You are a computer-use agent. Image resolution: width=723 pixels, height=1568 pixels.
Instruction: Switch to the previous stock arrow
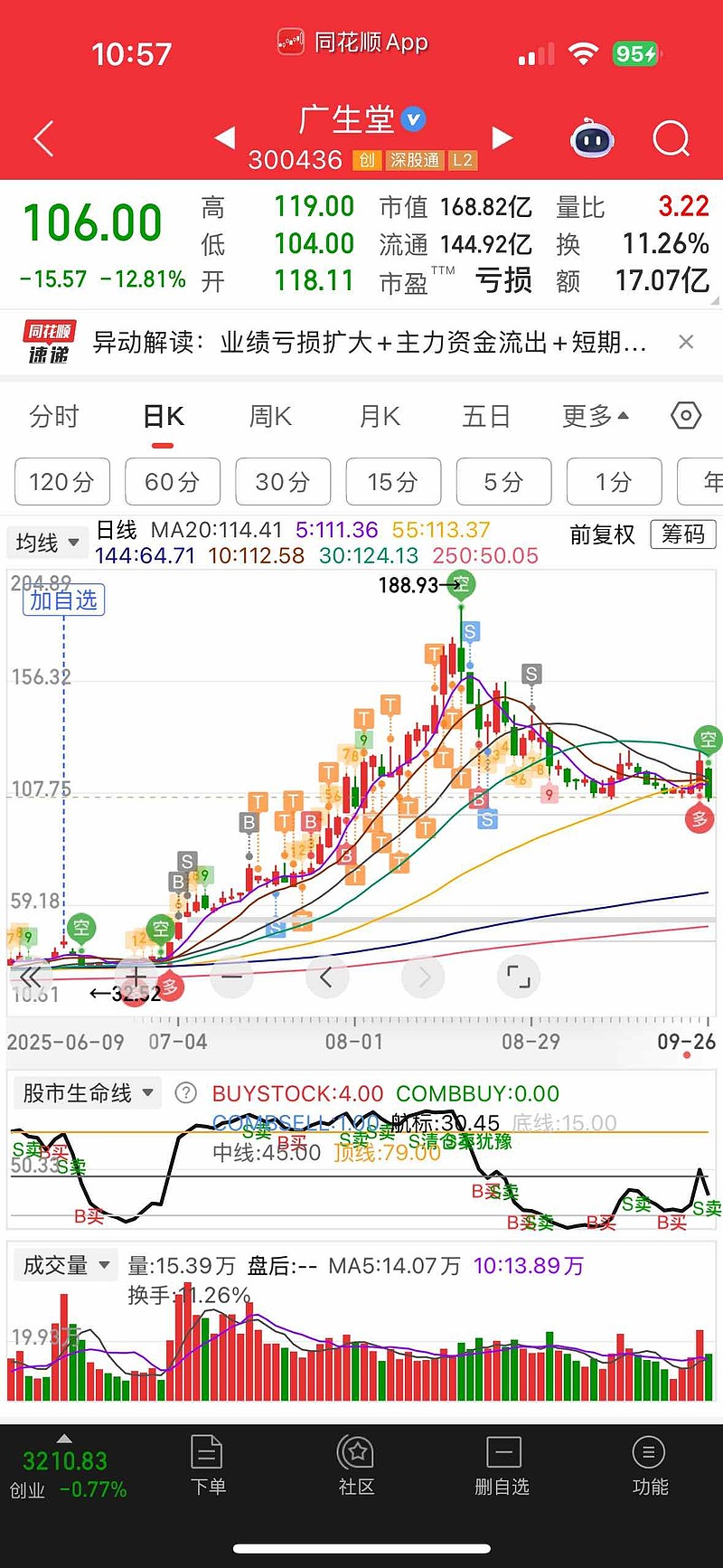(224, 137)
